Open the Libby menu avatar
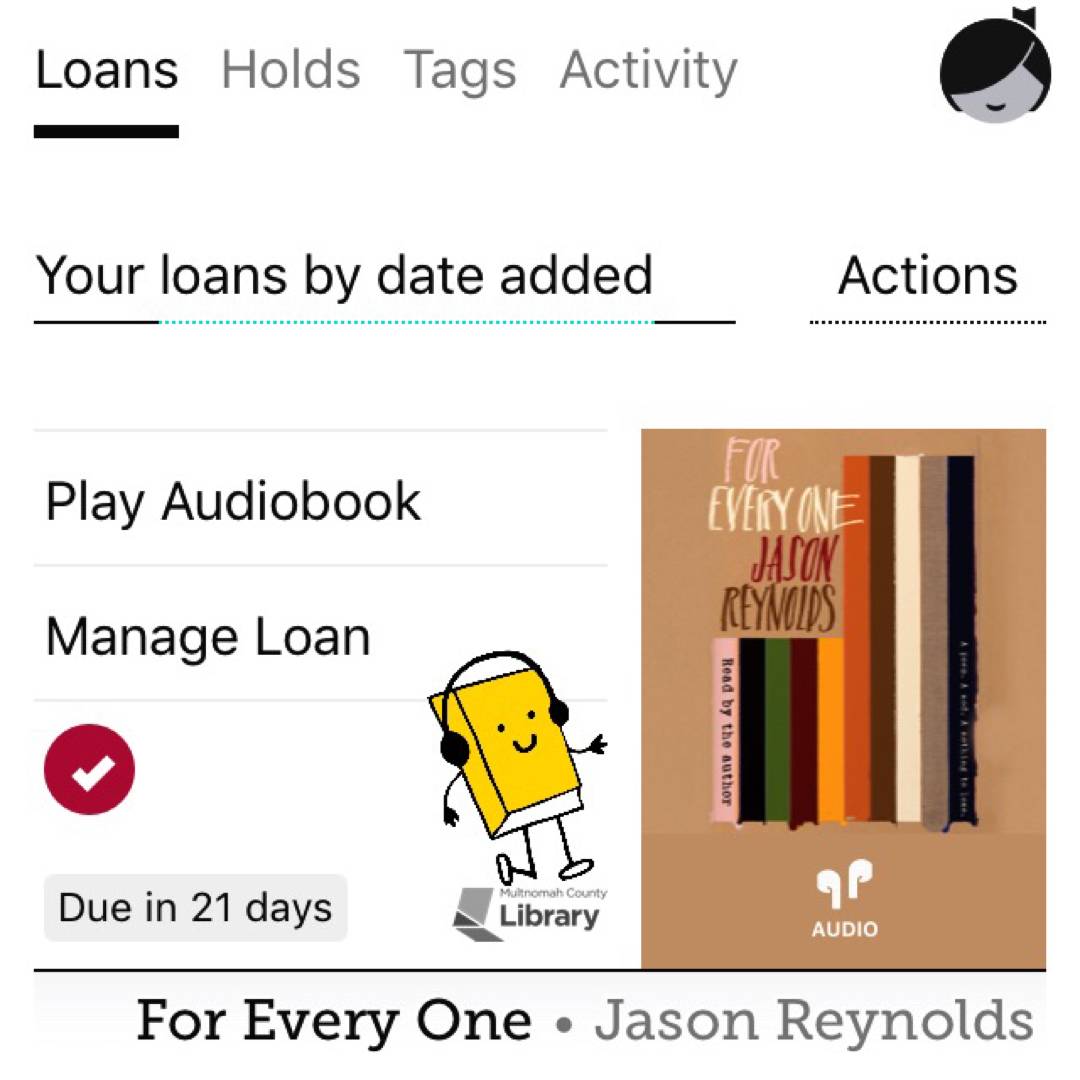The width and height of the screenshot is (1080, 1080). [996, 70]
